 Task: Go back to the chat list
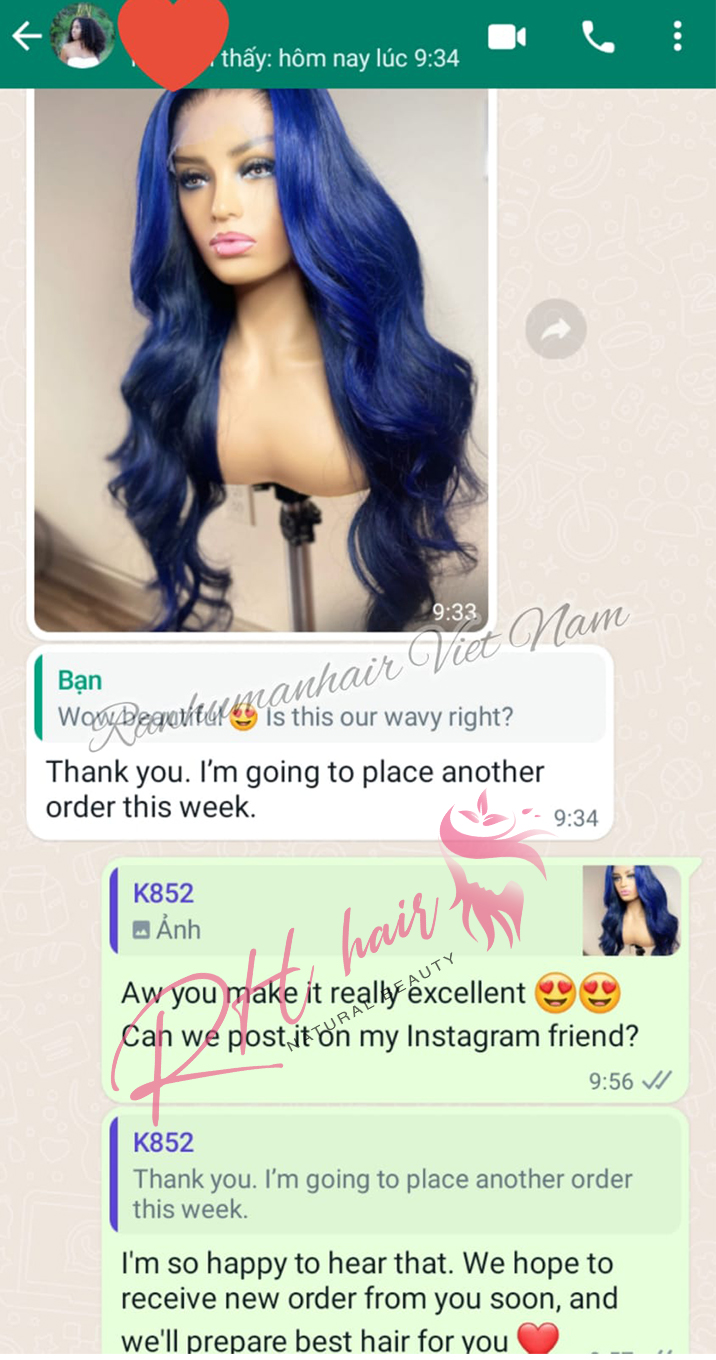point(25,37)
